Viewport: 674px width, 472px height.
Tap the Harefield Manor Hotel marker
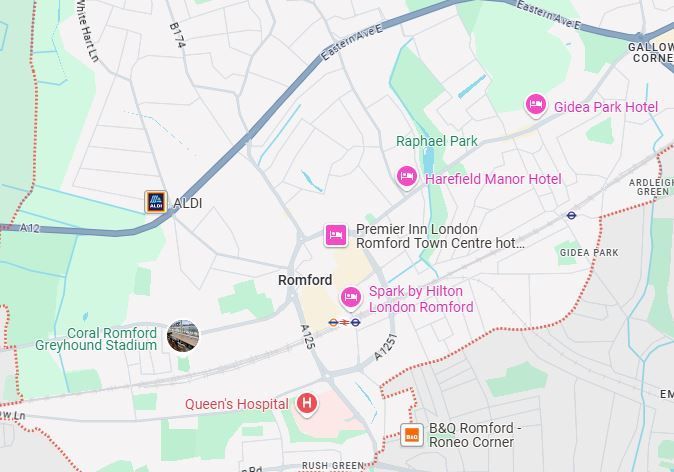tap(406, 177)
